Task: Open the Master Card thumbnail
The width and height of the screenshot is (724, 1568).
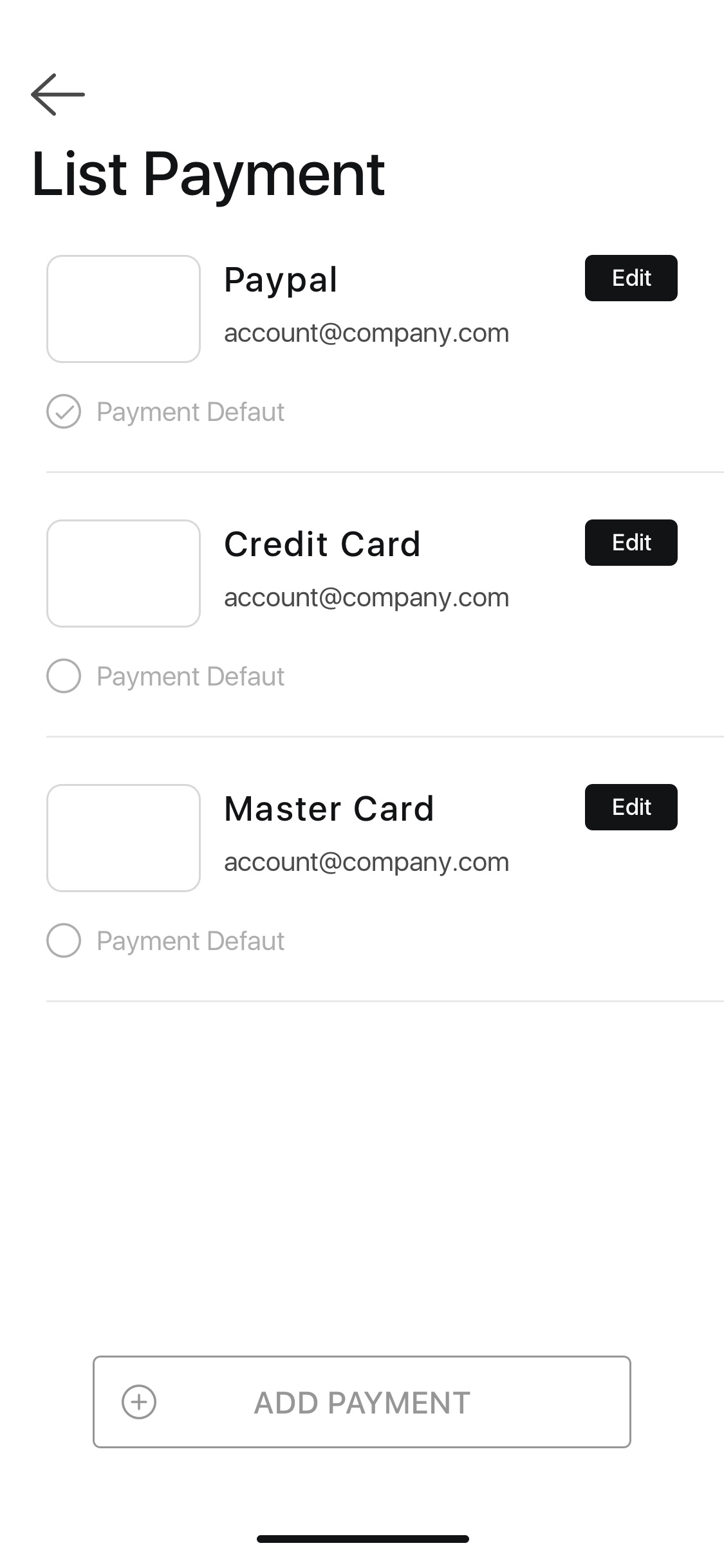Action: click(124, 838)
